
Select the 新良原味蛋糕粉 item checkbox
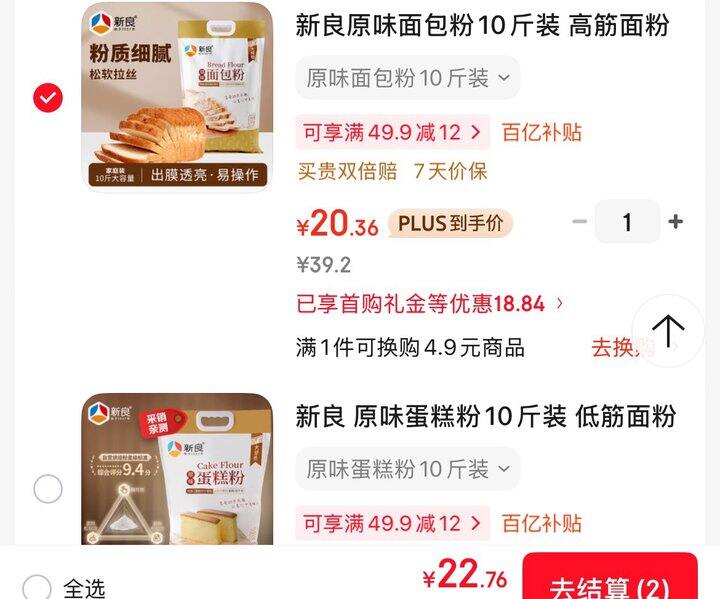coord(47,489)
